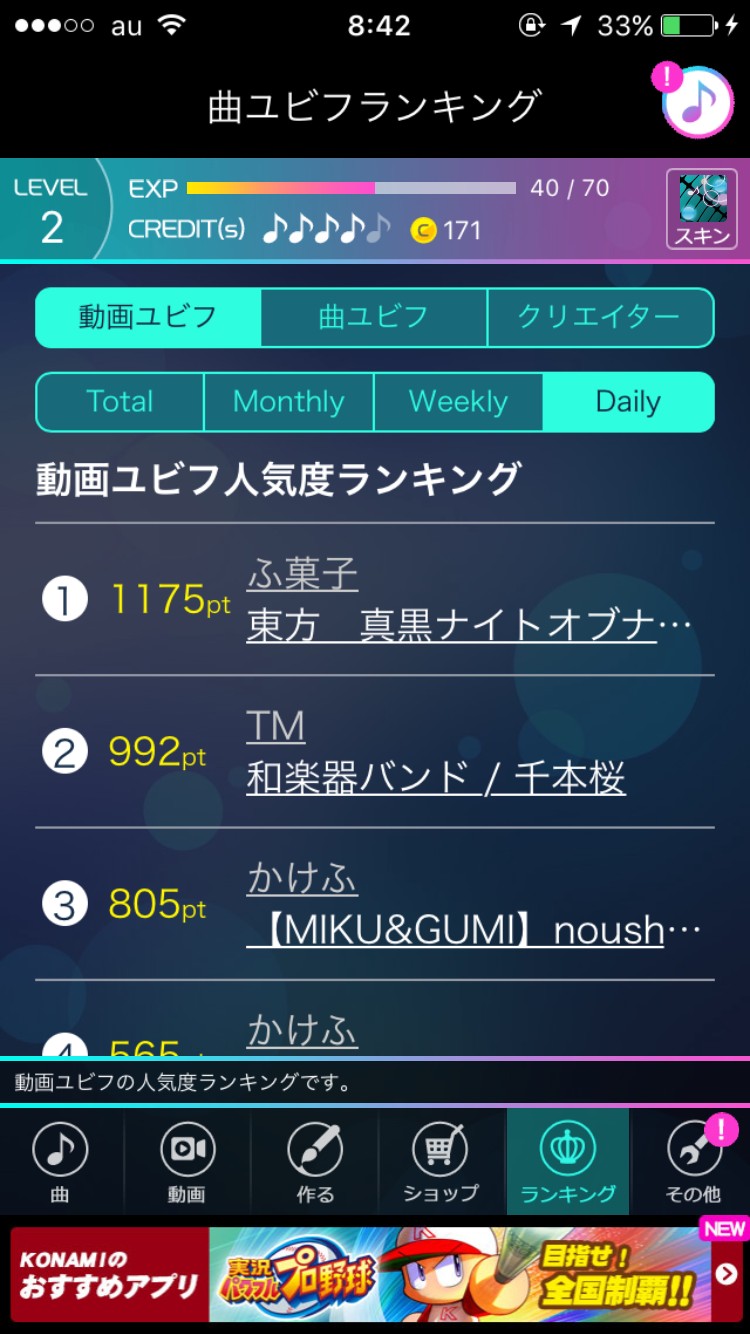Image resolution: width=750 pixels, height=1334 pixels.
Task: Open the music note icon in the header
Action: [697, 102]
